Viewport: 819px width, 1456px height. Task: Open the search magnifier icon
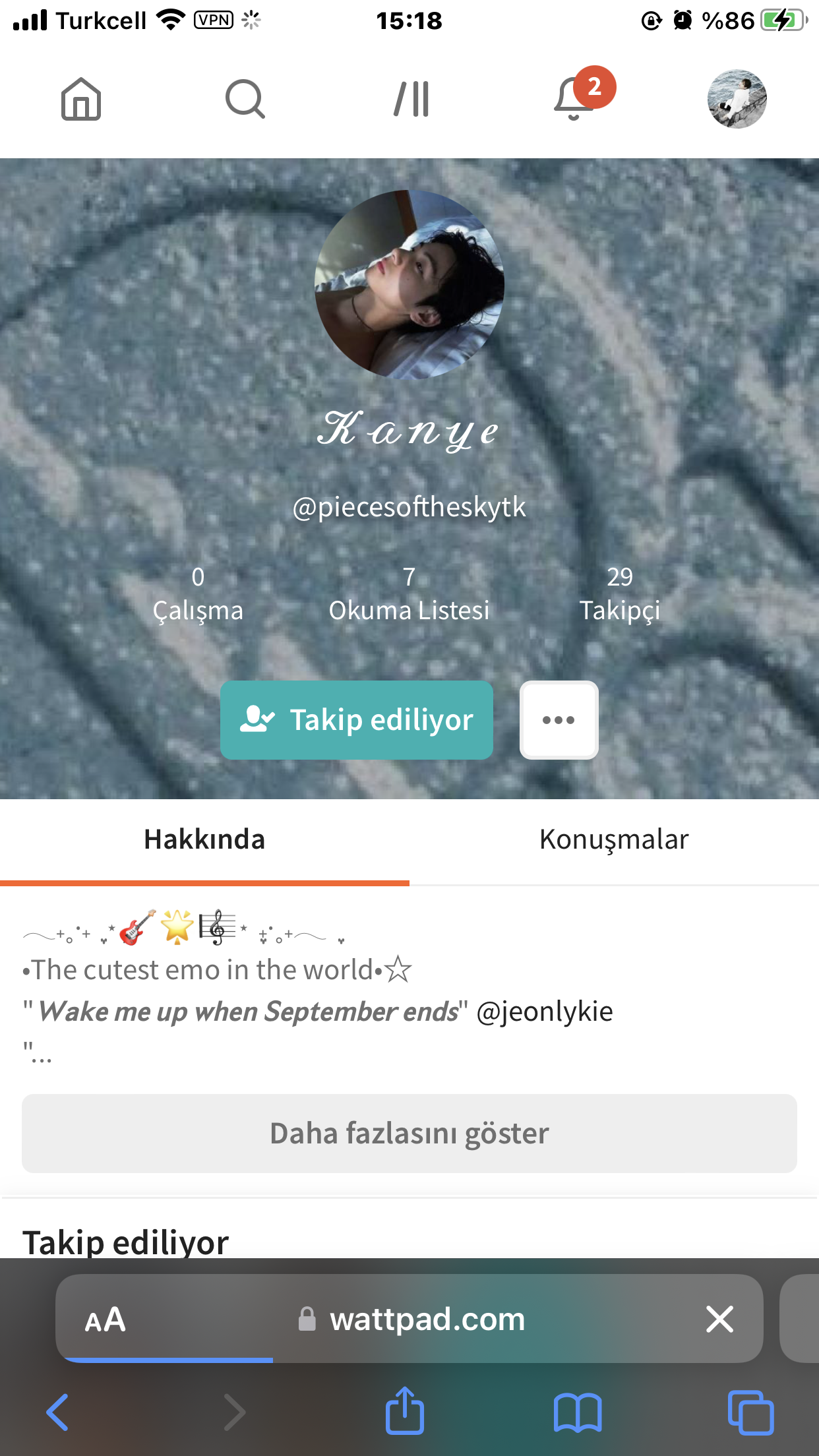(245, 99)
